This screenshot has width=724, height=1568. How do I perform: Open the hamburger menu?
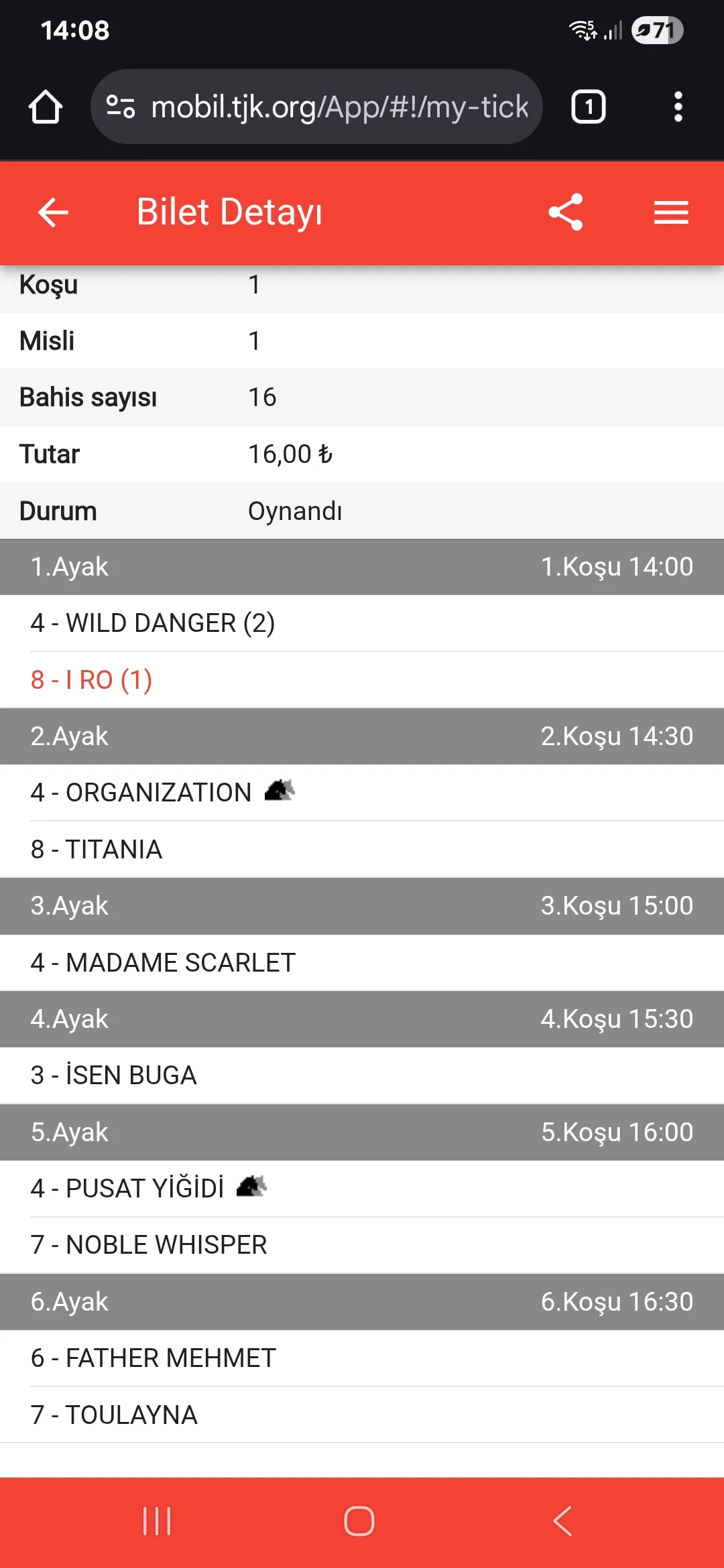[671, 212]
